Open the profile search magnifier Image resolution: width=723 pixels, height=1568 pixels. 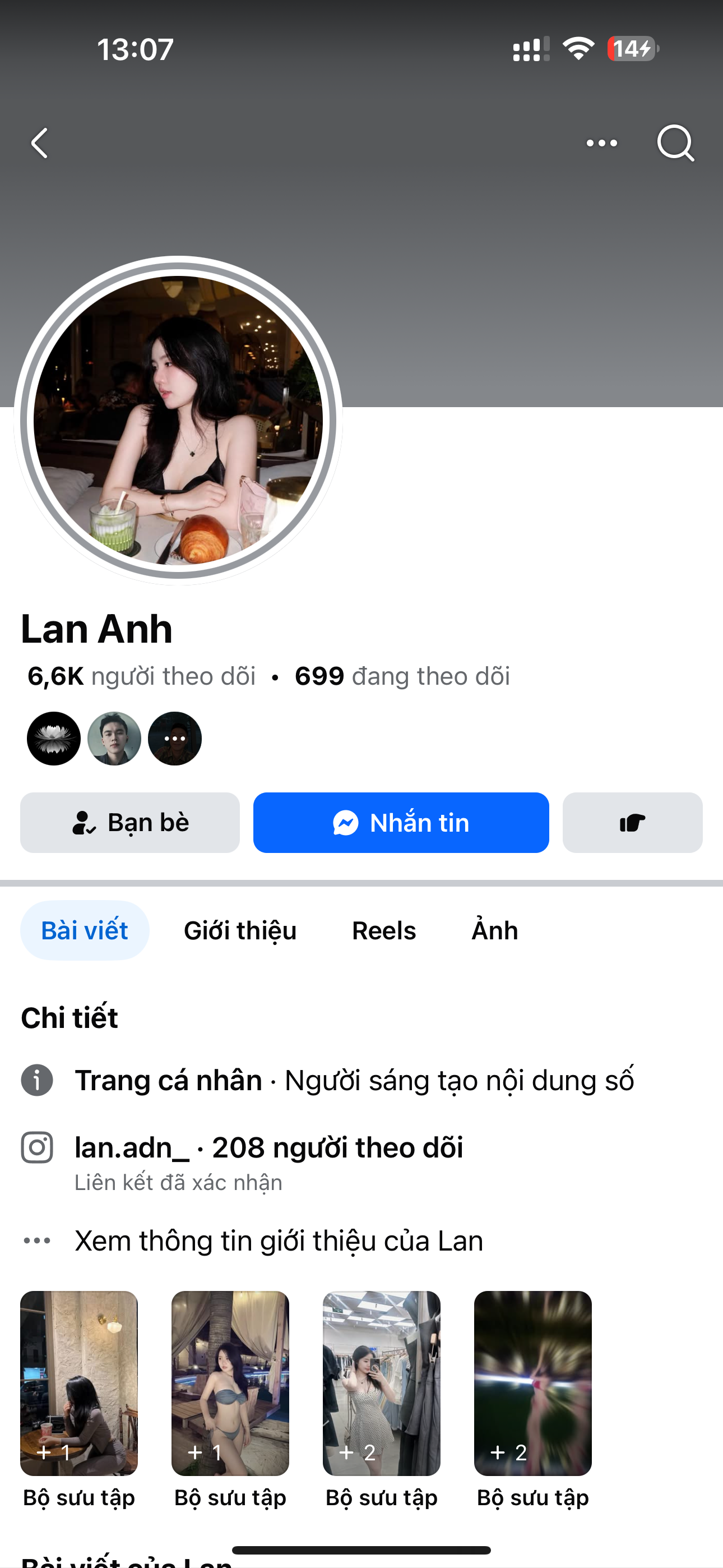675,144
